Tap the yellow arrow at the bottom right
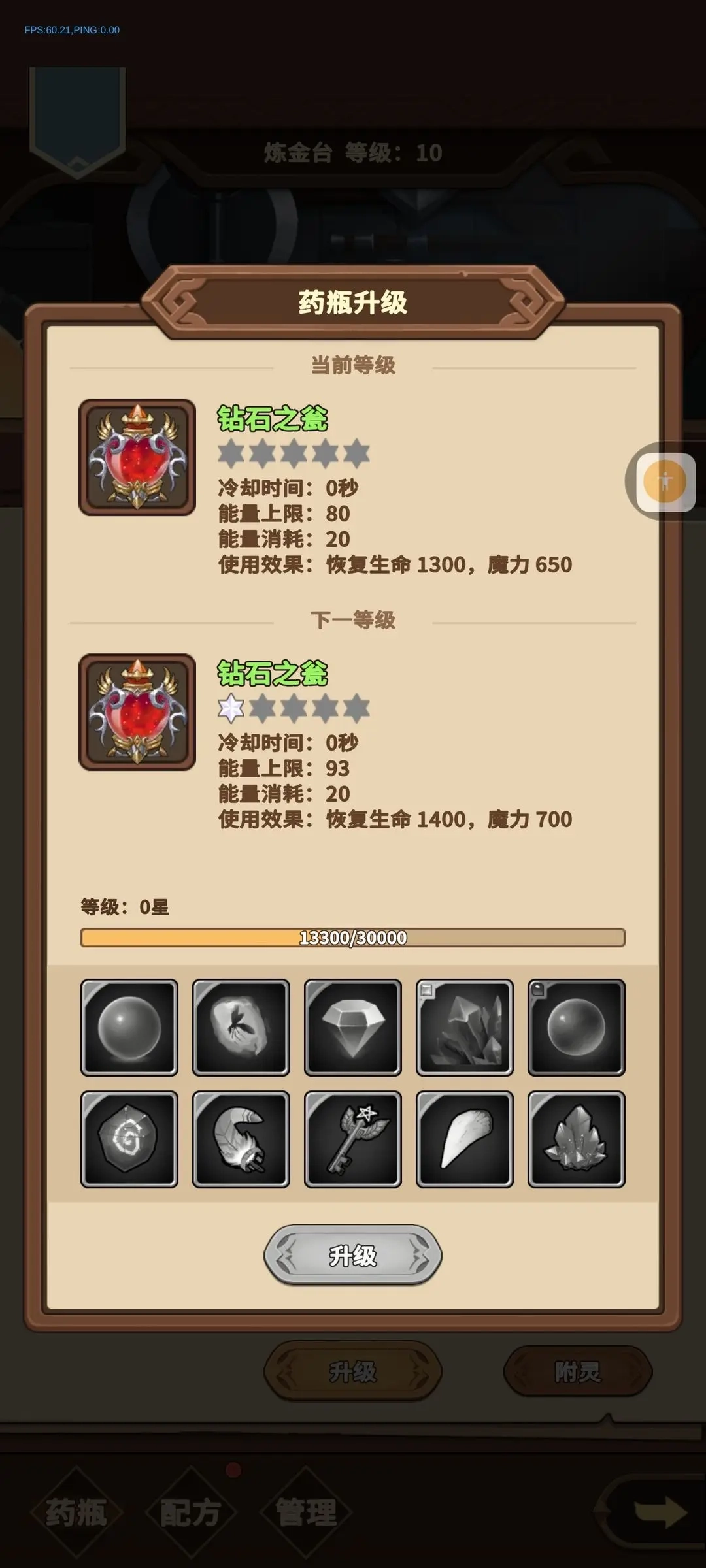Viewport: 706px width, 1568px height. 659,1512
